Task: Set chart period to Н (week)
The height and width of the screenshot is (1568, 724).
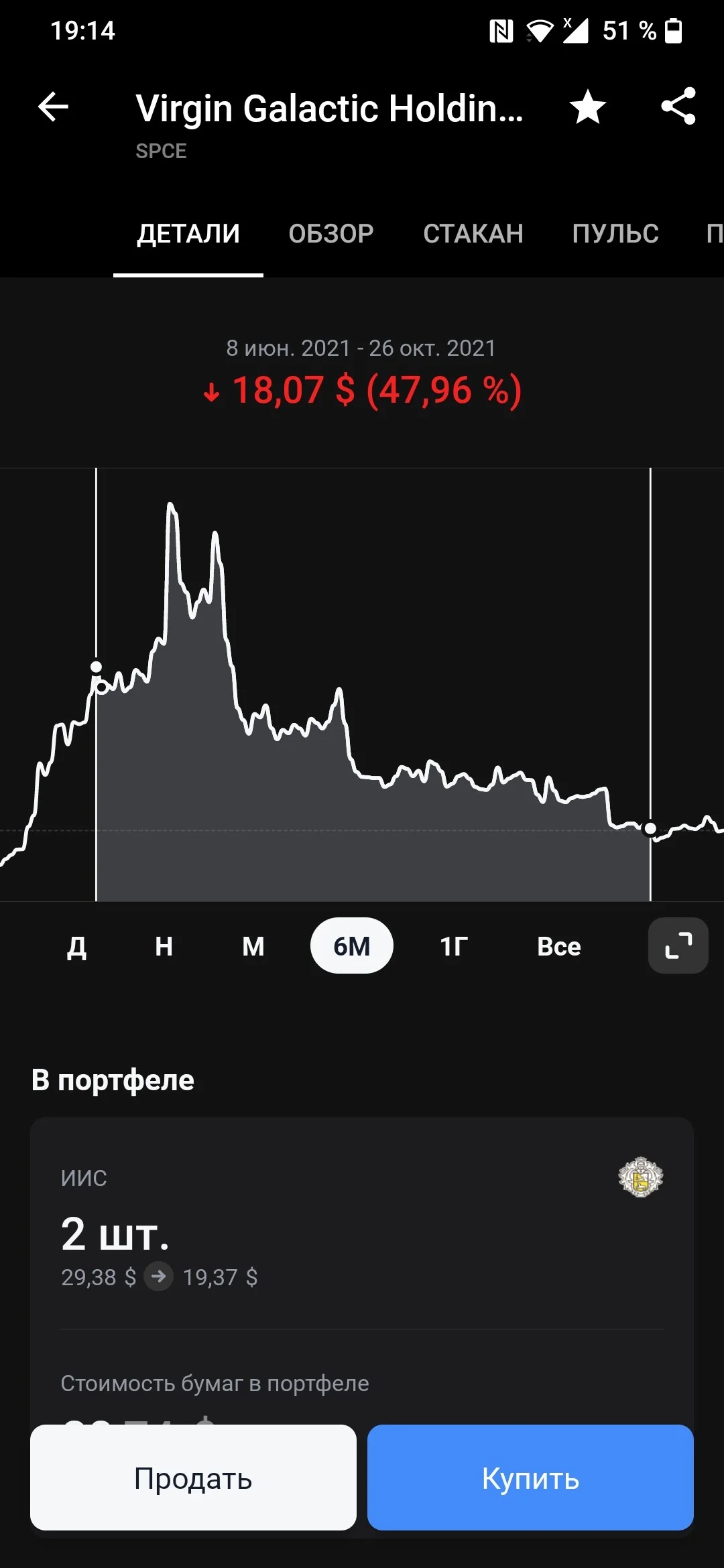Action: tap(164, 946)
